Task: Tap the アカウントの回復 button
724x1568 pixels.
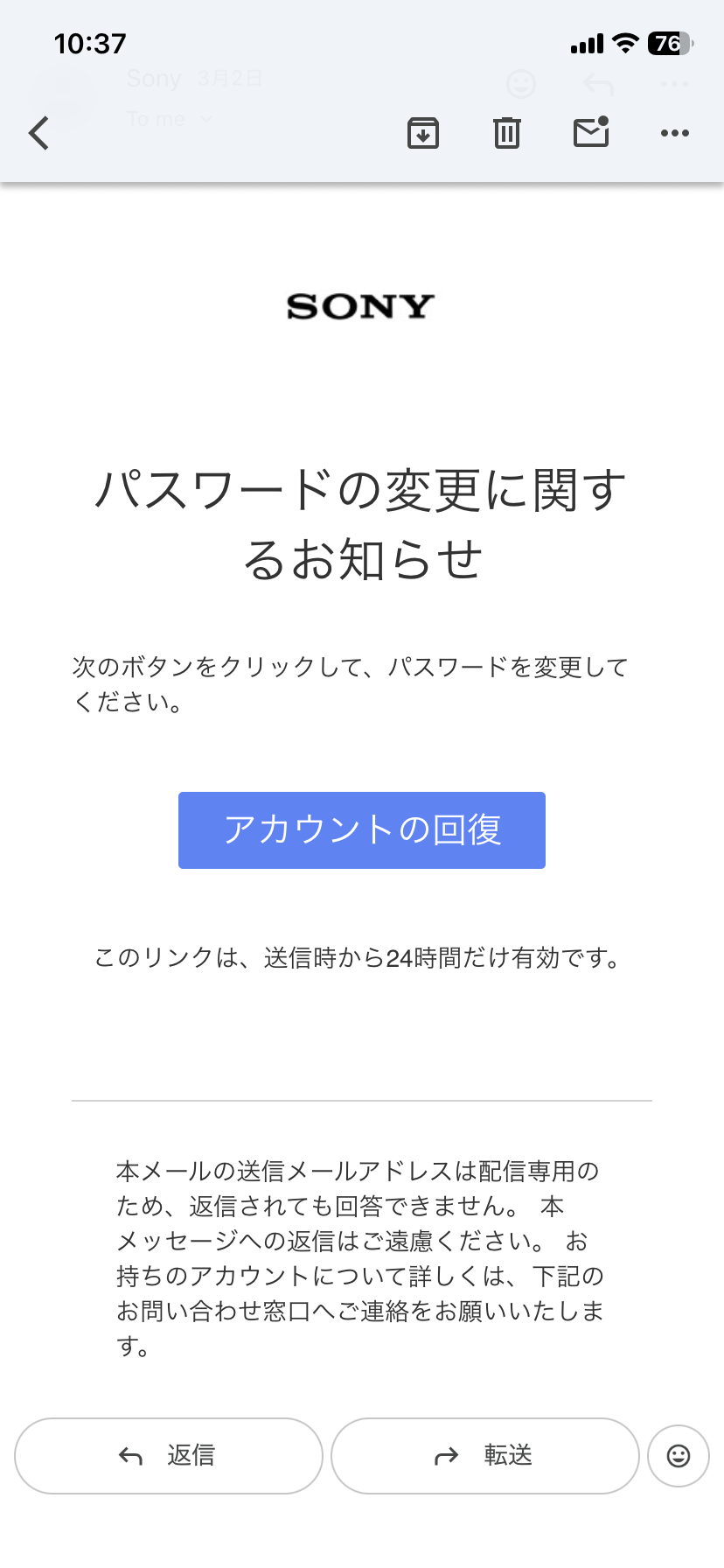Action: point(362,829)
